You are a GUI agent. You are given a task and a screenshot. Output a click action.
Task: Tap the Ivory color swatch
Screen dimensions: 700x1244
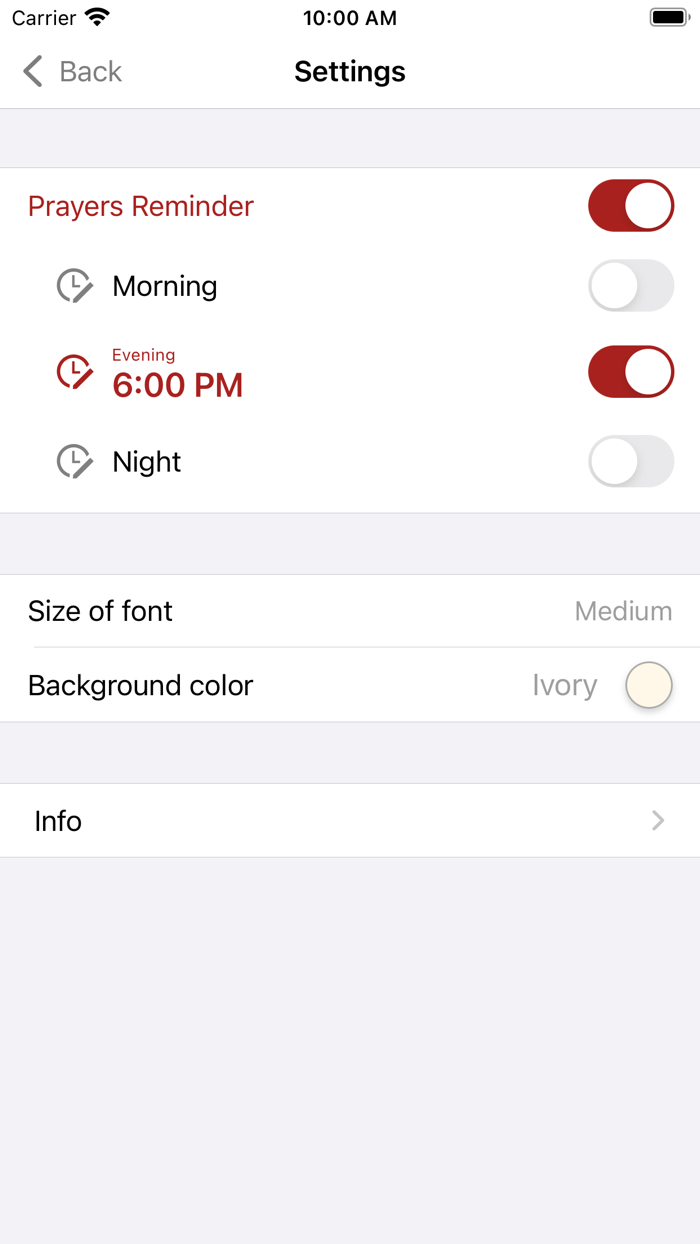click(x=649, y=685)
